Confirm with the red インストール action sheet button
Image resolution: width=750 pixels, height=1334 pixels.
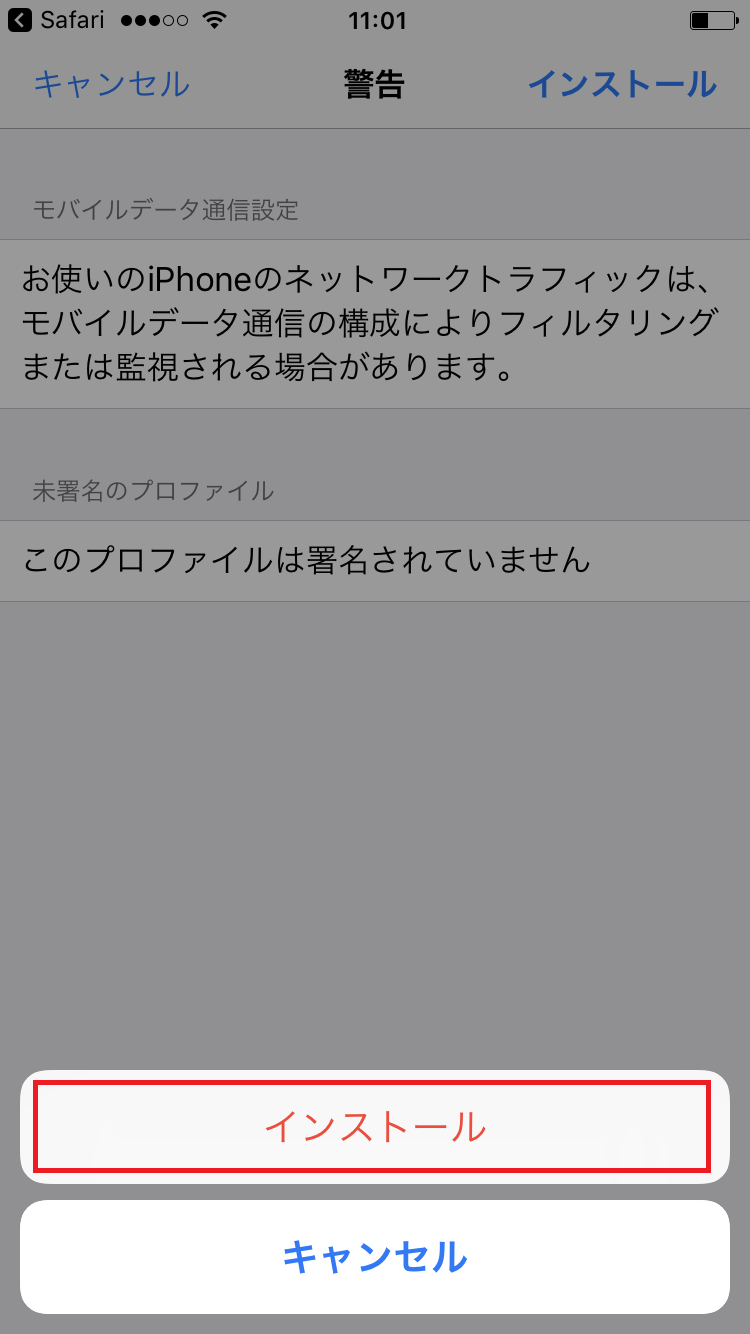375,1126
